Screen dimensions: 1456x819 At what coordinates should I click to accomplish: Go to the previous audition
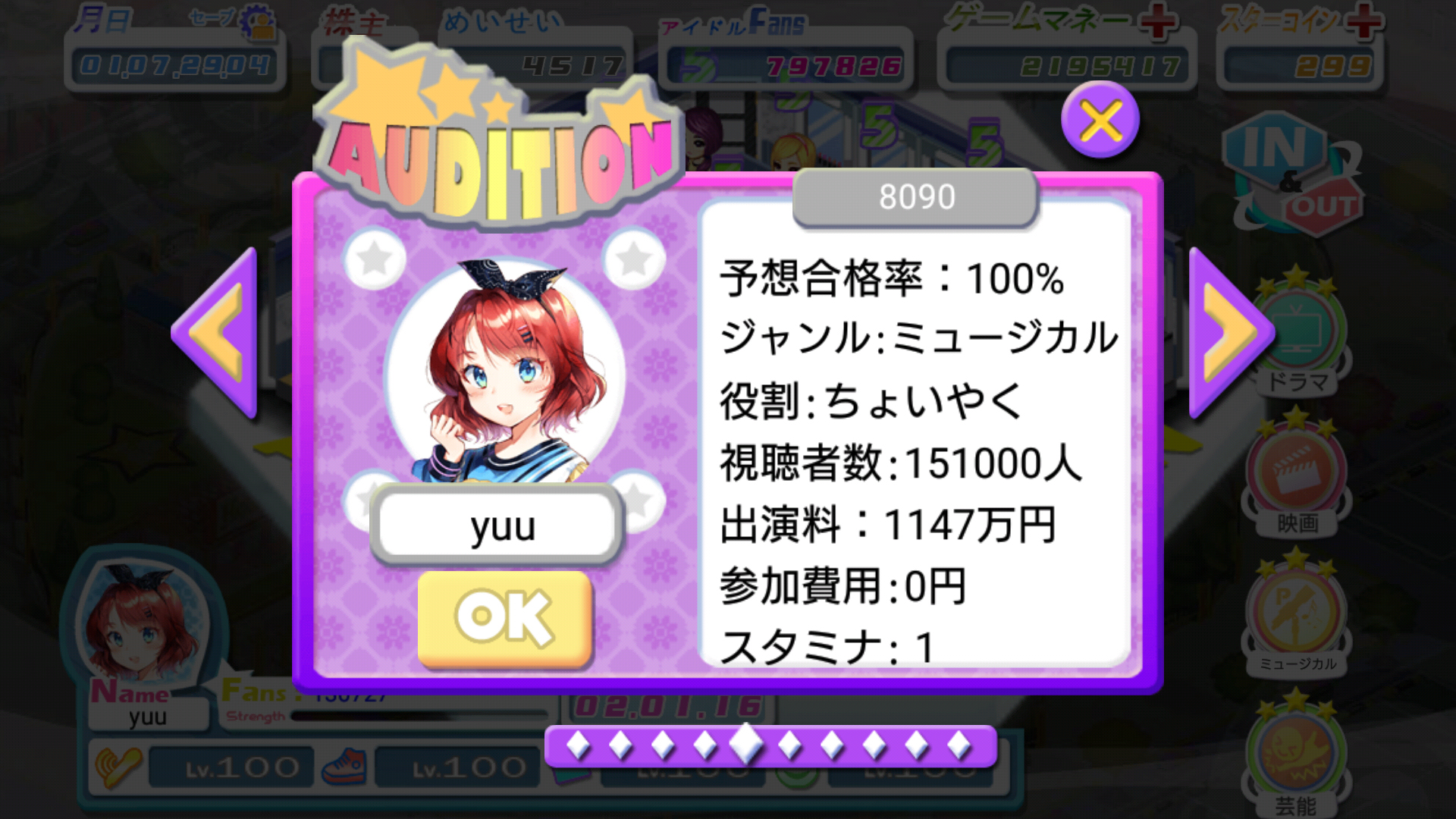tap(218, 334)
